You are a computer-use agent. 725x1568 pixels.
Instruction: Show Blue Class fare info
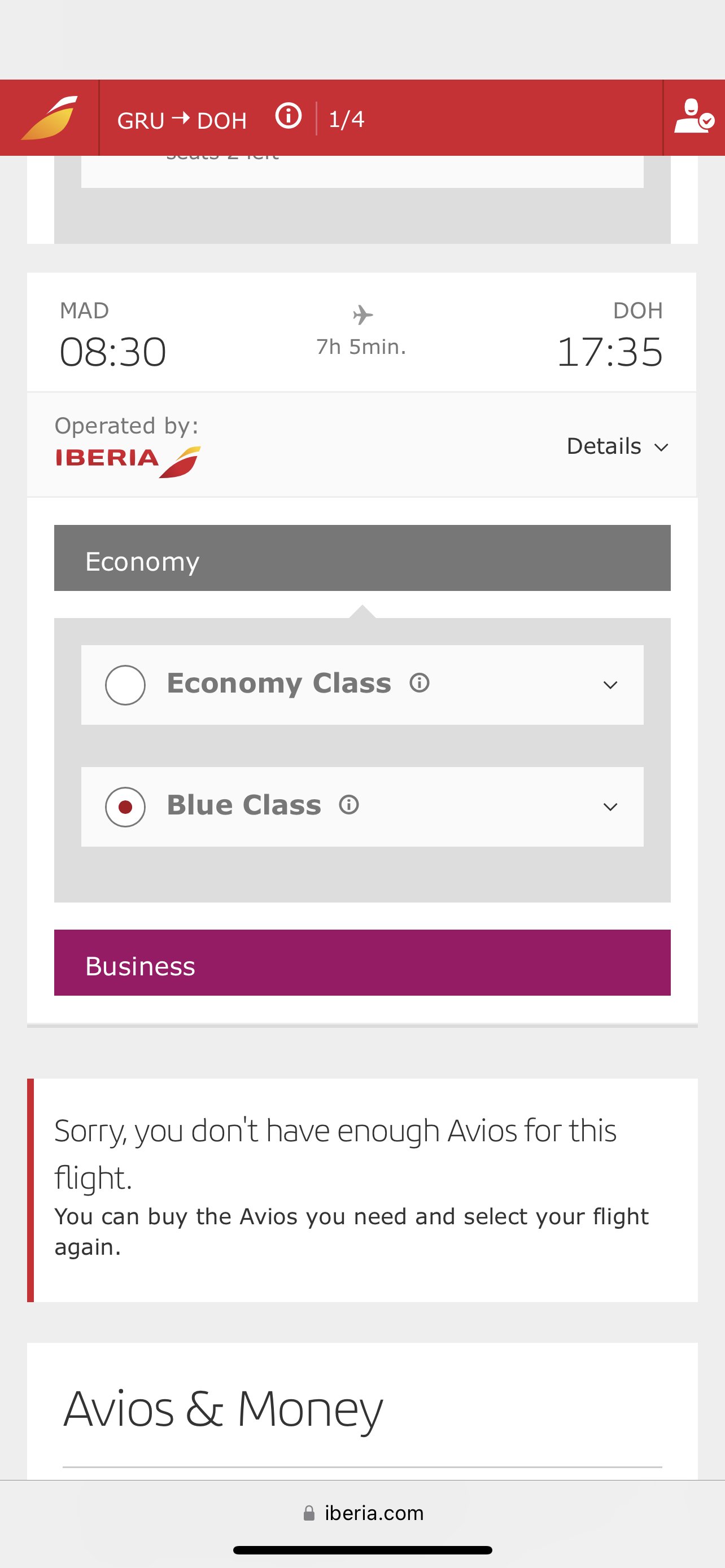[349, 805]
